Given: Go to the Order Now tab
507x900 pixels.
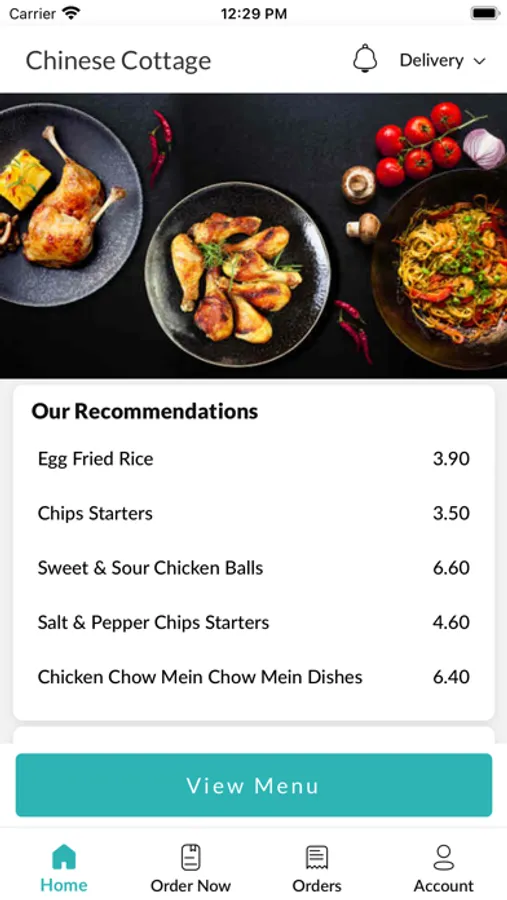Looking at the screenshot, I should coord(191,868).
